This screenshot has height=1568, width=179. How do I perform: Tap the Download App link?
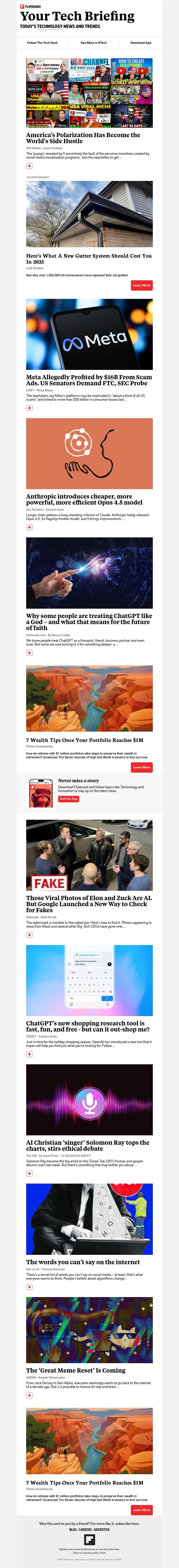pos(141,43)
